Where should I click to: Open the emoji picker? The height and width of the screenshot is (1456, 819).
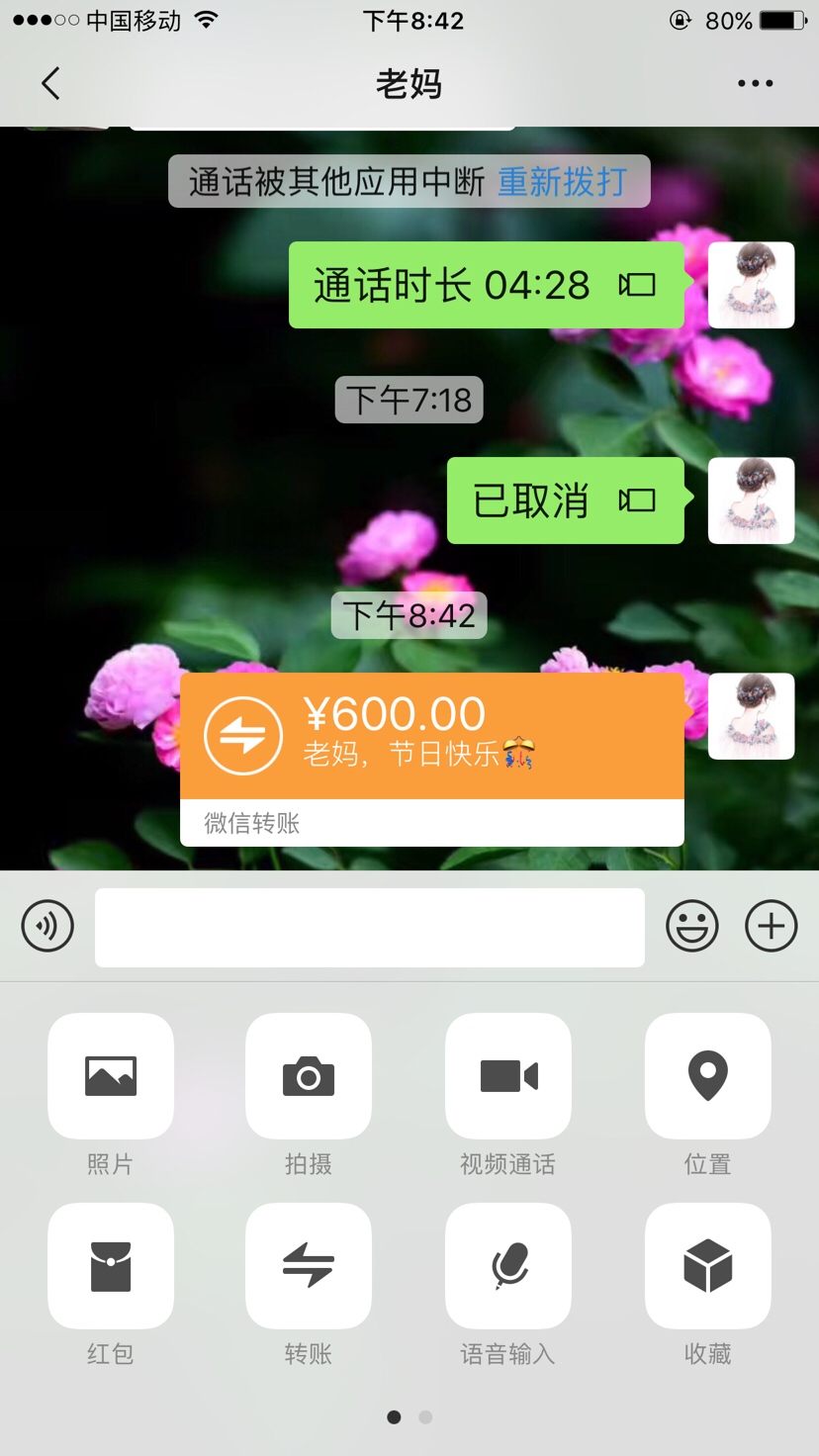tap(691, 927)
